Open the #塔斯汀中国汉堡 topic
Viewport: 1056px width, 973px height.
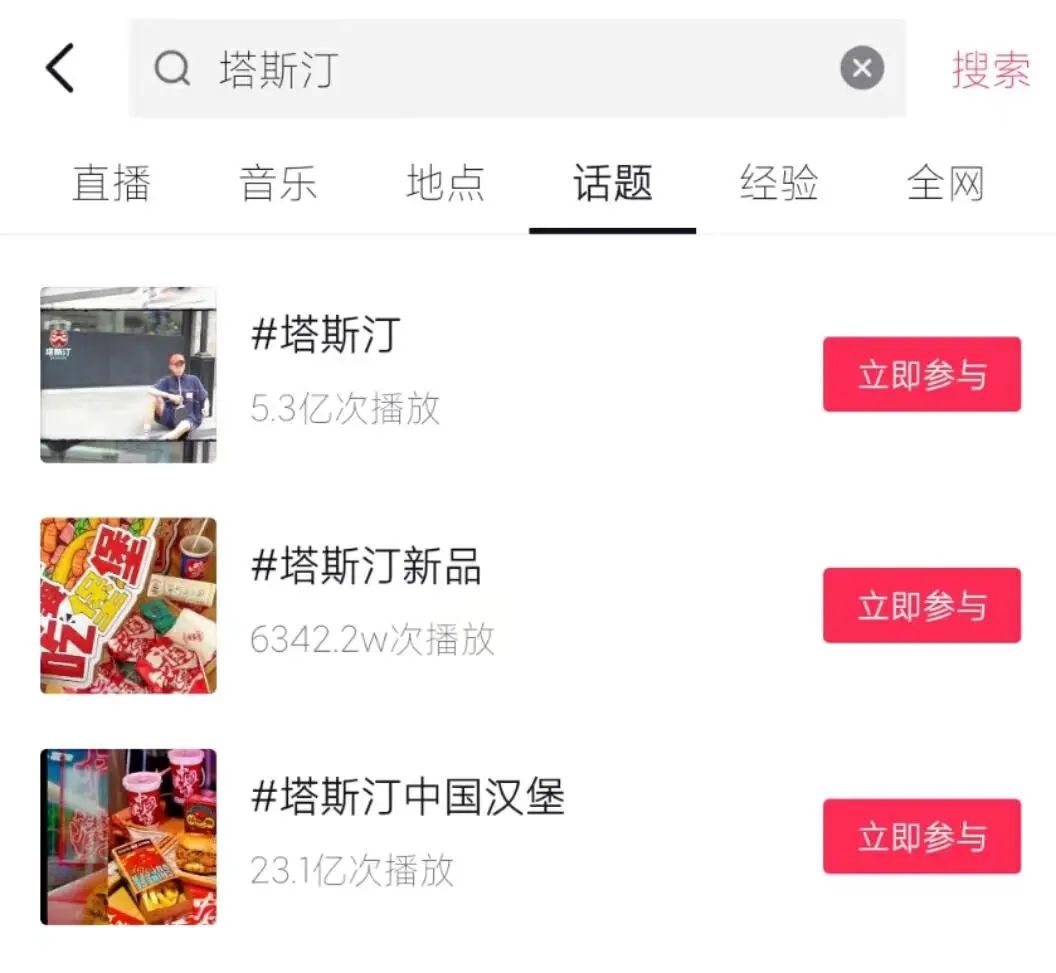pos(408,797)
